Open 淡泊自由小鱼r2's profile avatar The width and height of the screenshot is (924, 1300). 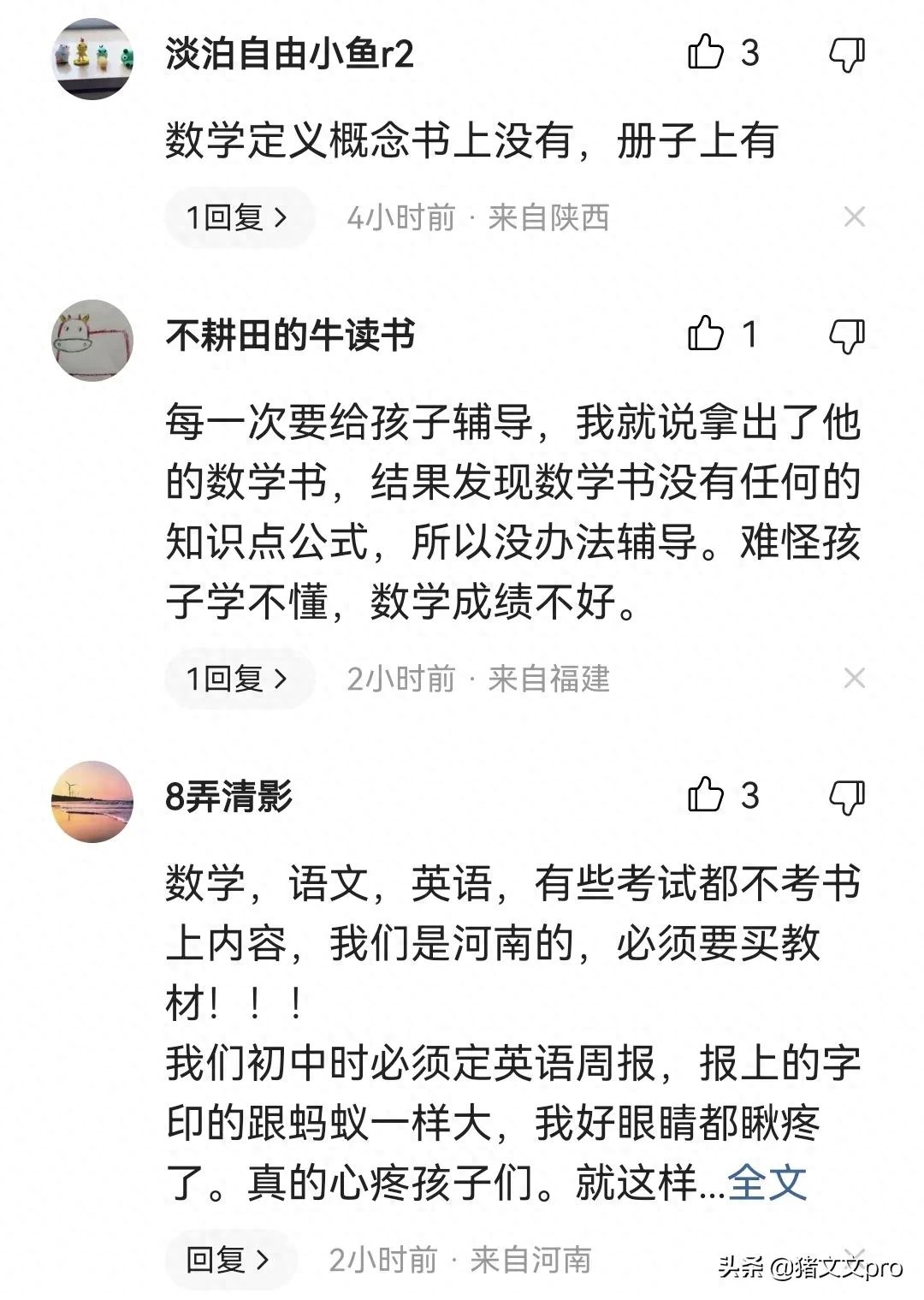pos(93,58)
